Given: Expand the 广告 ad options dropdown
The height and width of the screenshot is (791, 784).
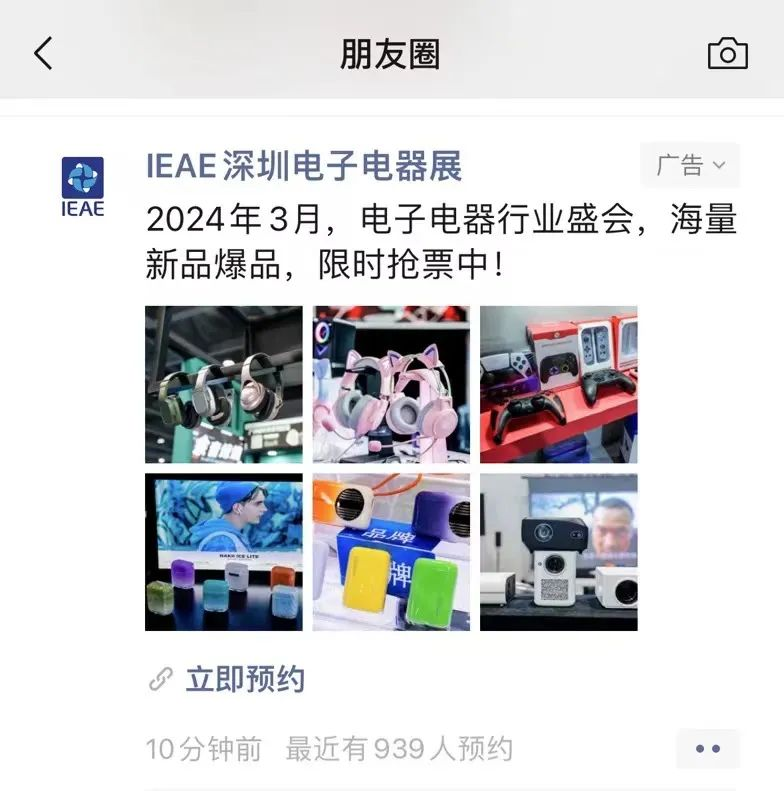Looking at the screenshot, I should pyautogui.click(x=690, y=165).
